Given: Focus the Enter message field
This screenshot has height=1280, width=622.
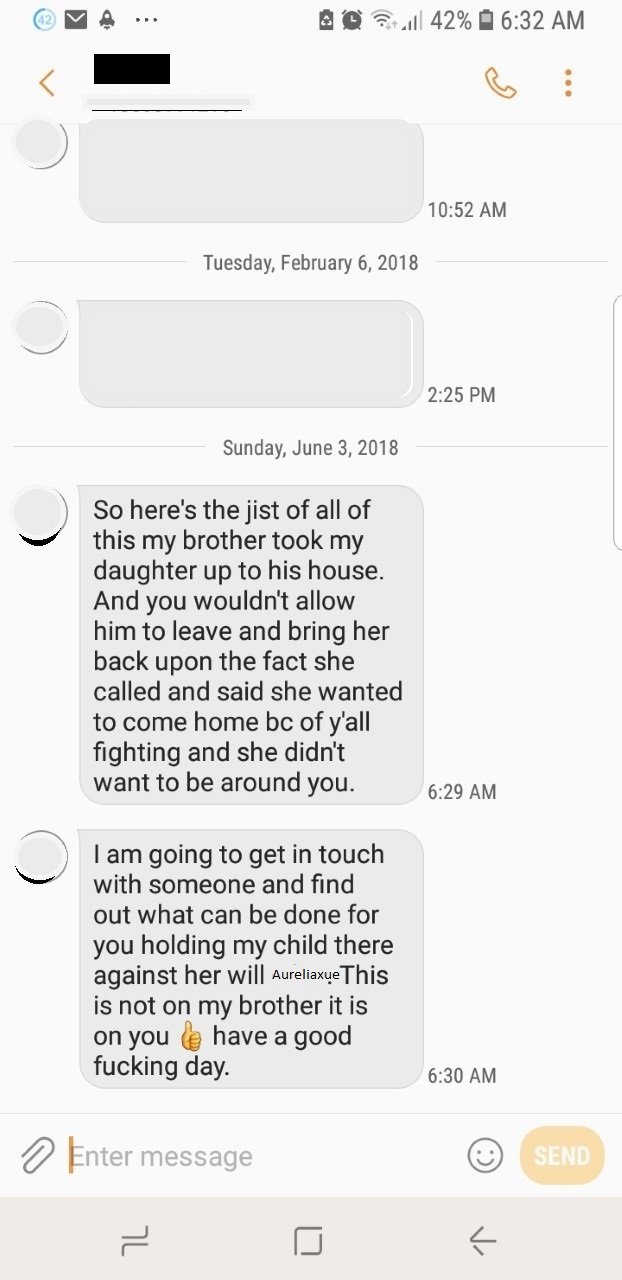Looking at the screenshot, I should (x=260, y=1156).
